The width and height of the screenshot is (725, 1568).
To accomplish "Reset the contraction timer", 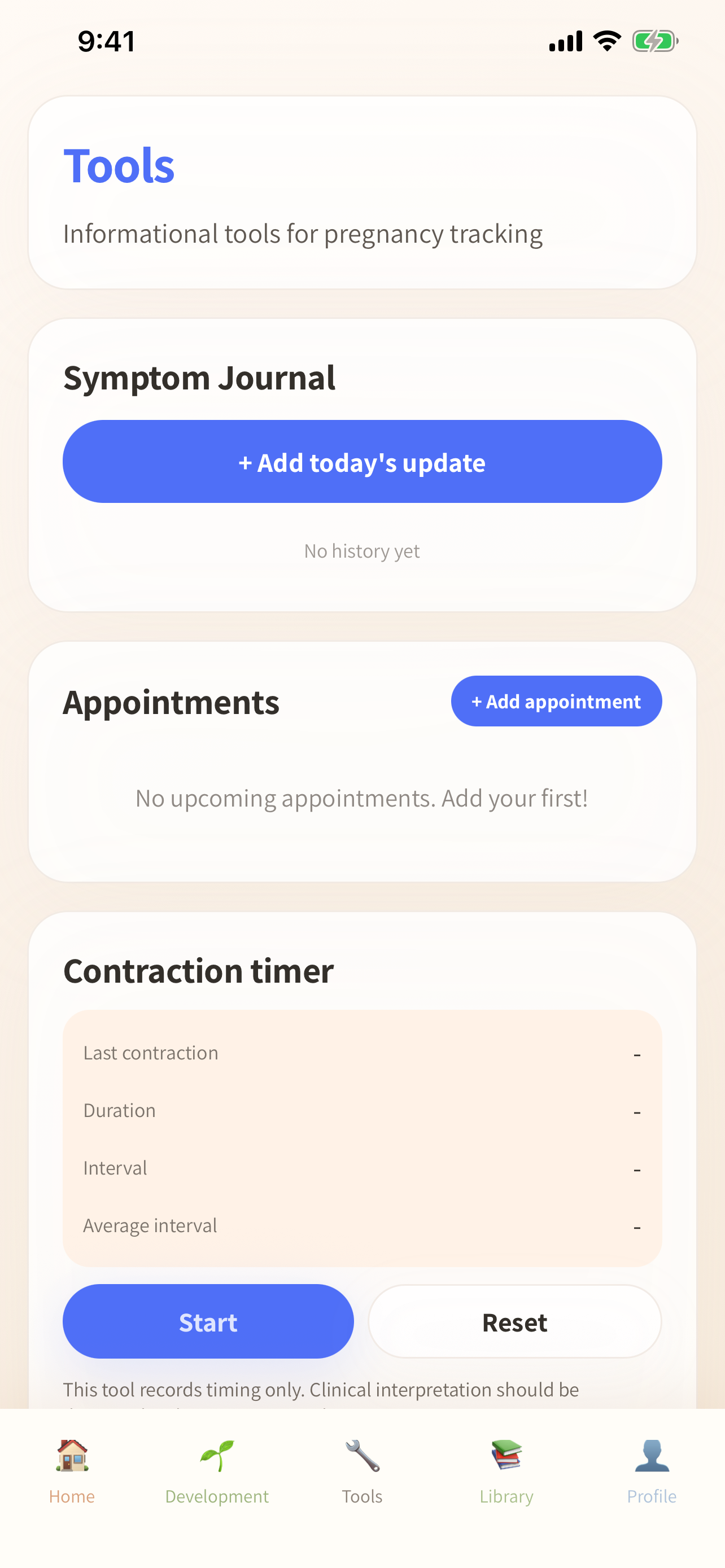I will (x=514, y=1321).
